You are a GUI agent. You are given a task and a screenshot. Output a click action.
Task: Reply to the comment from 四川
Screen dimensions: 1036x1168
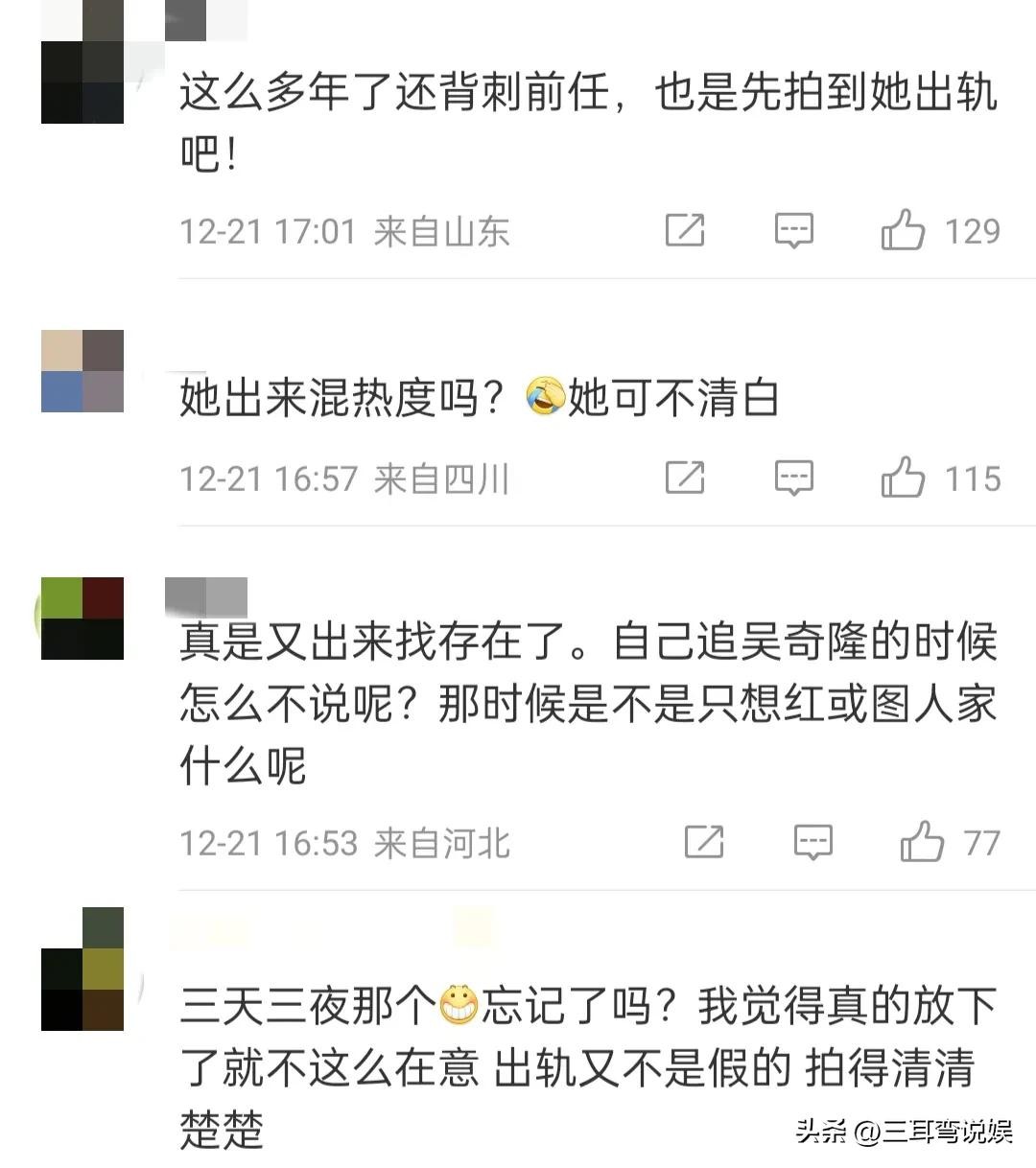point(793,478)
